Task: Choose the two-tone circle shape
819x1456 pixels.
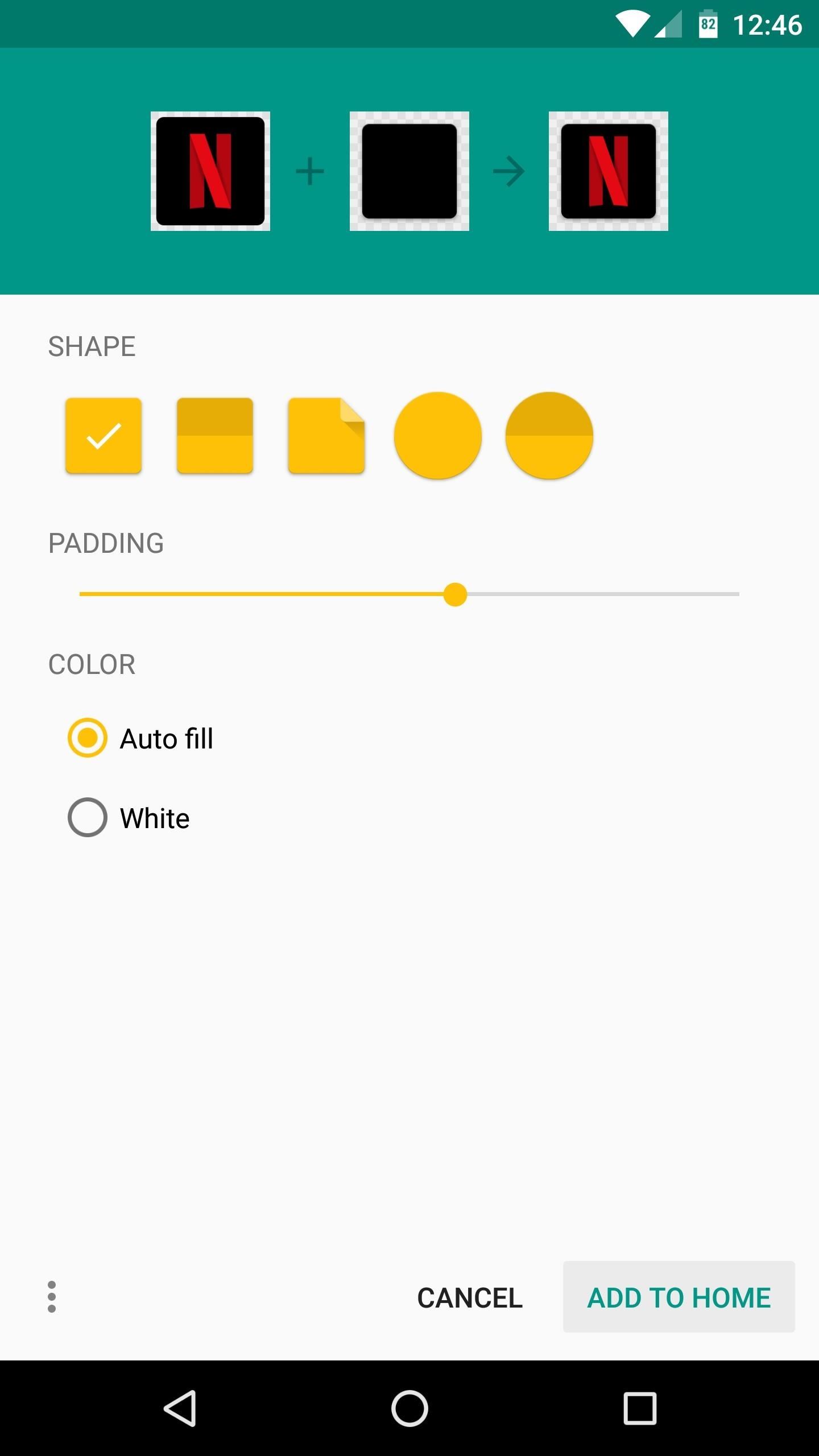Action: [548, 435]
